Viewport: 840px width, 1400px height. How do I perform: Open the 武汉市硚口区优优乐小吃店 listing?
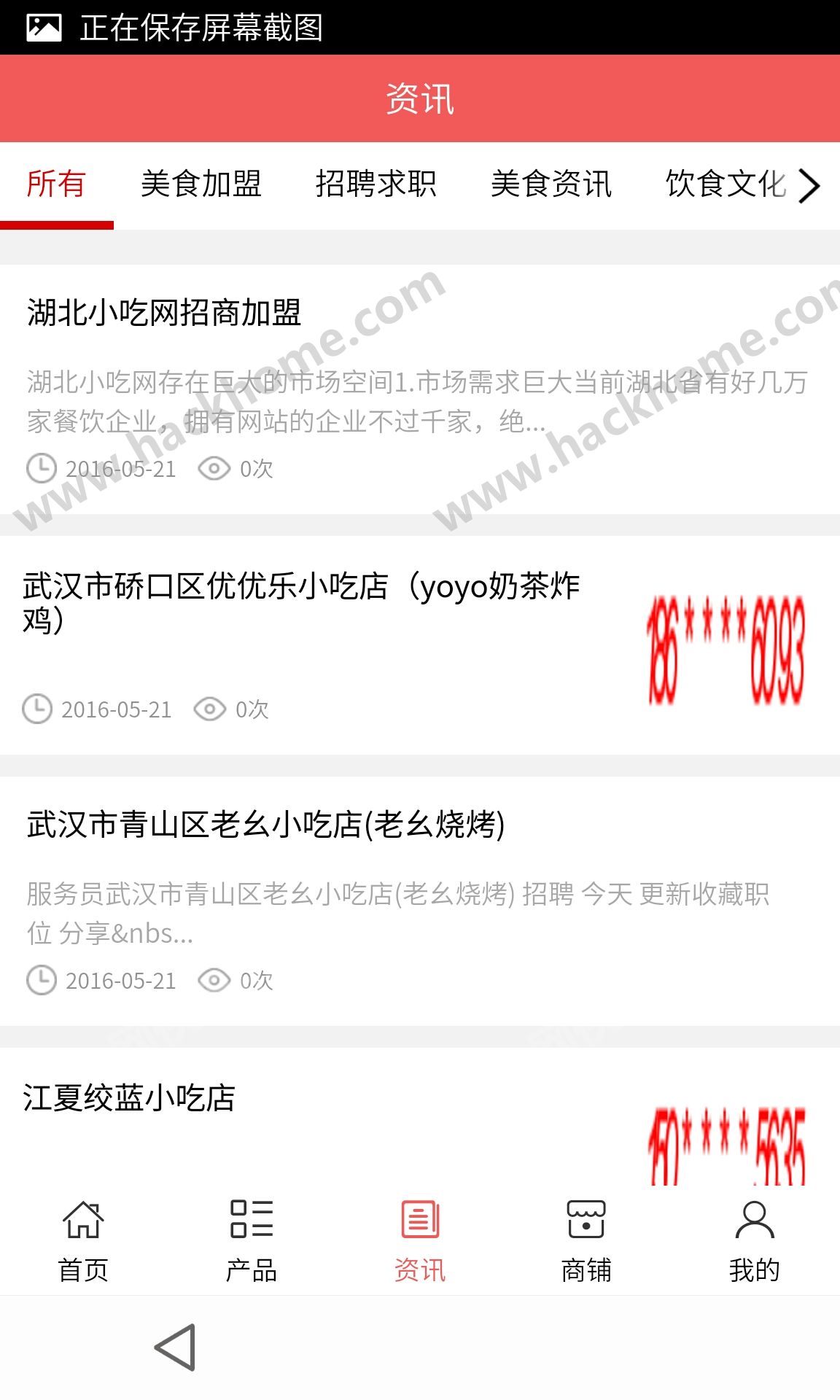point(420,645)
